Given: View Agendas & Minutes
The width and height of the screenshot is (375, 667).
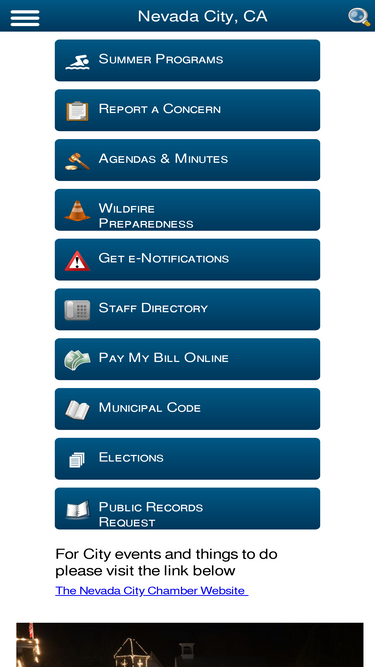Looking at the screenshot, I should 188,160.
